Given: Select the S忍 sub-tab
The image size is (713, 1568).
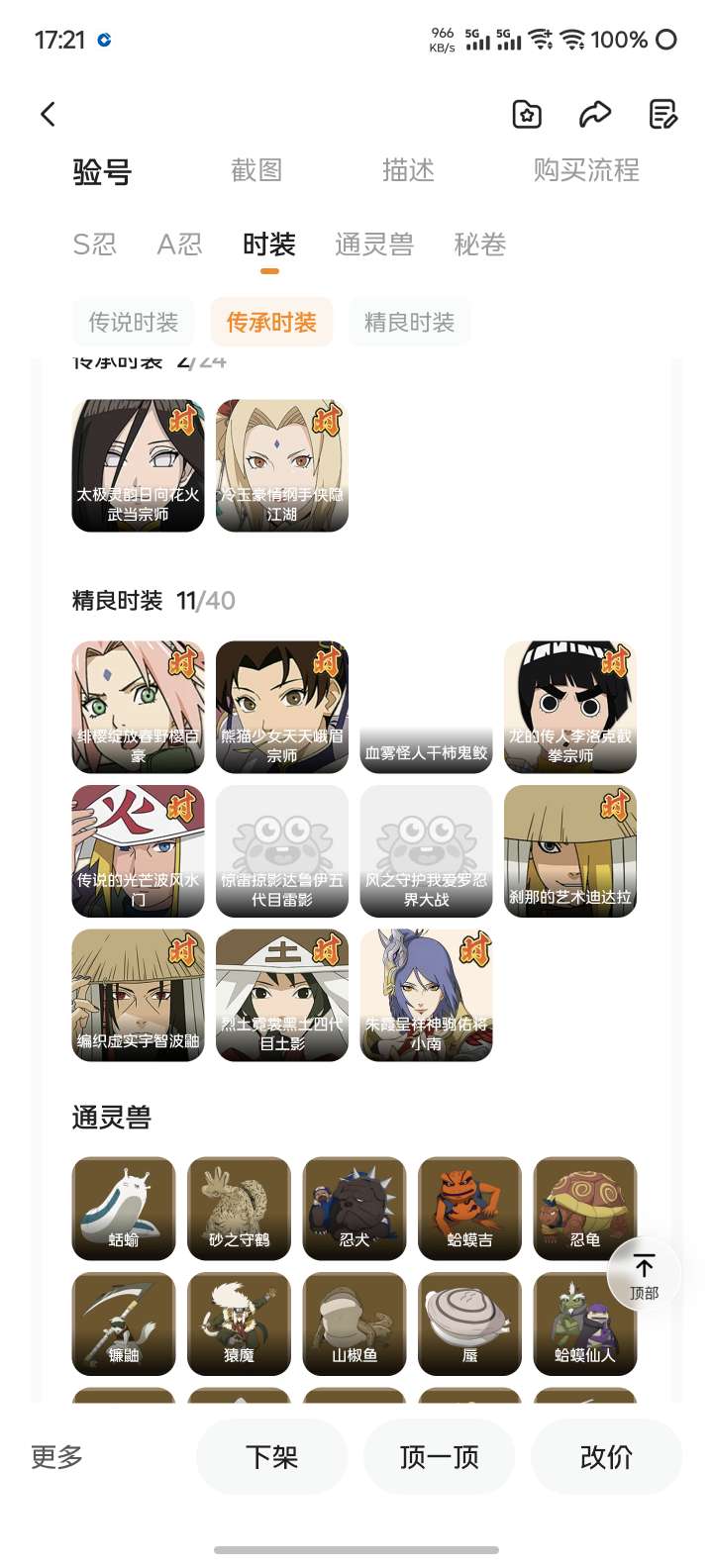Looking at the screenshot, I should pyautogui.click(x=94, y=244).
